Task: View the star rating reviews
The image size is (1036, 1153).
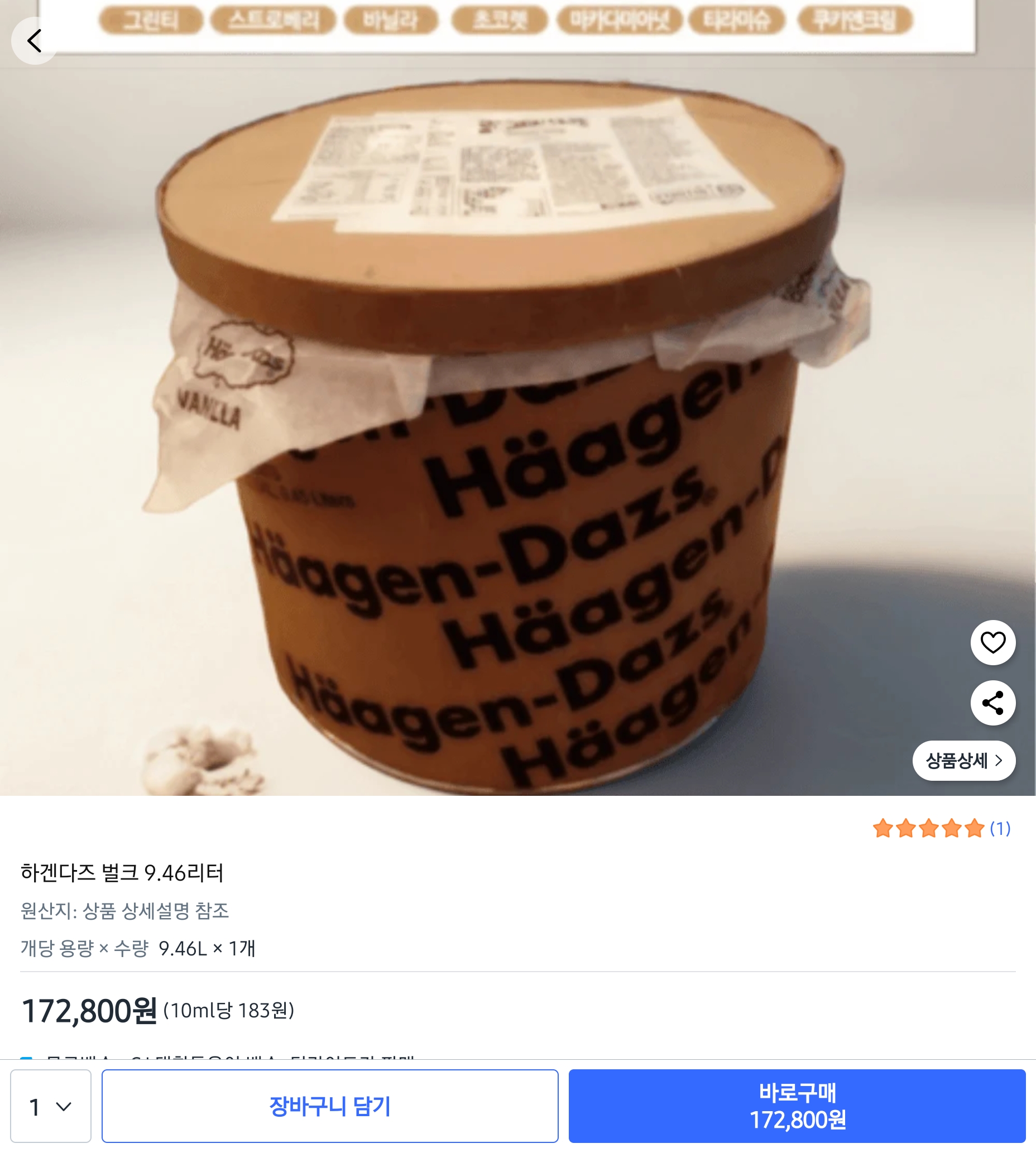Action: pyautogui.click(x=941, y=828)
